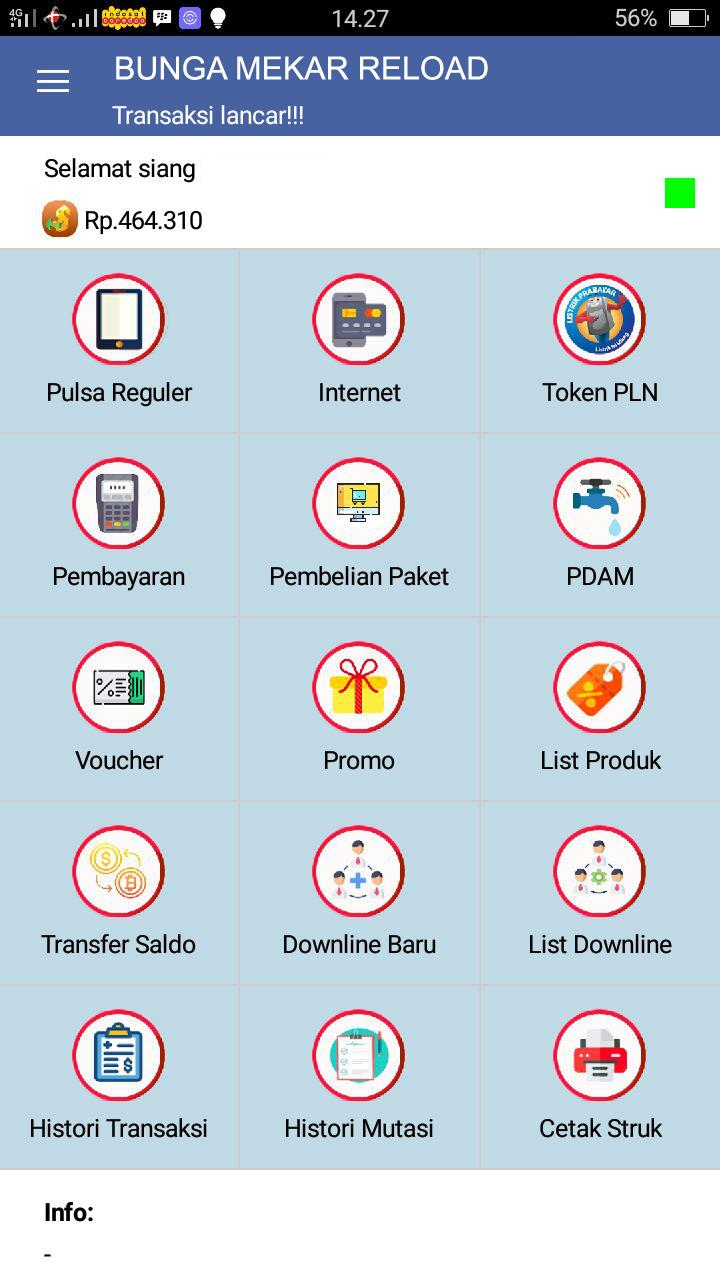
Task: Buy a Token PLN
Action: click(600, 321)
